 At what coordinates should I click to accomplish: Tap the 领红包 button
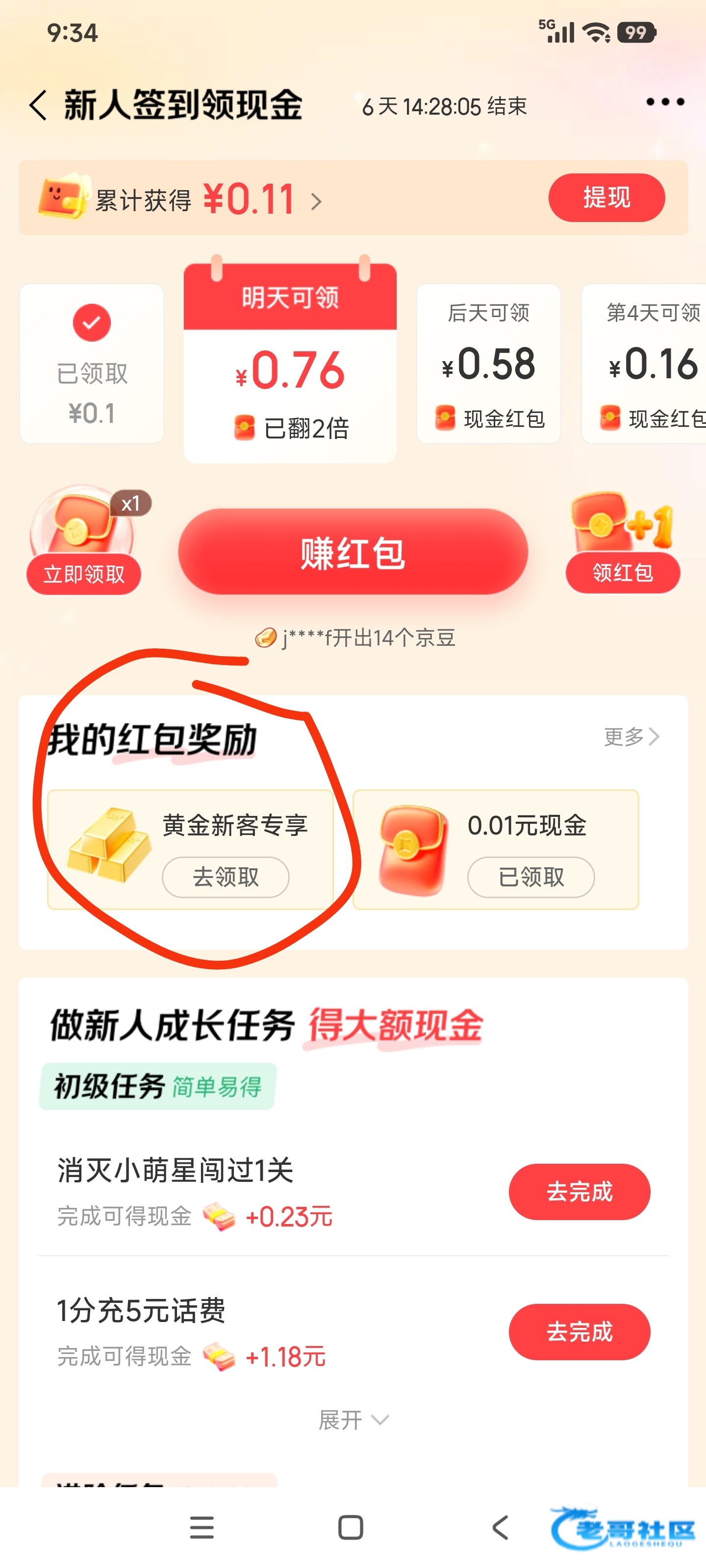click(x=623, y=573)
